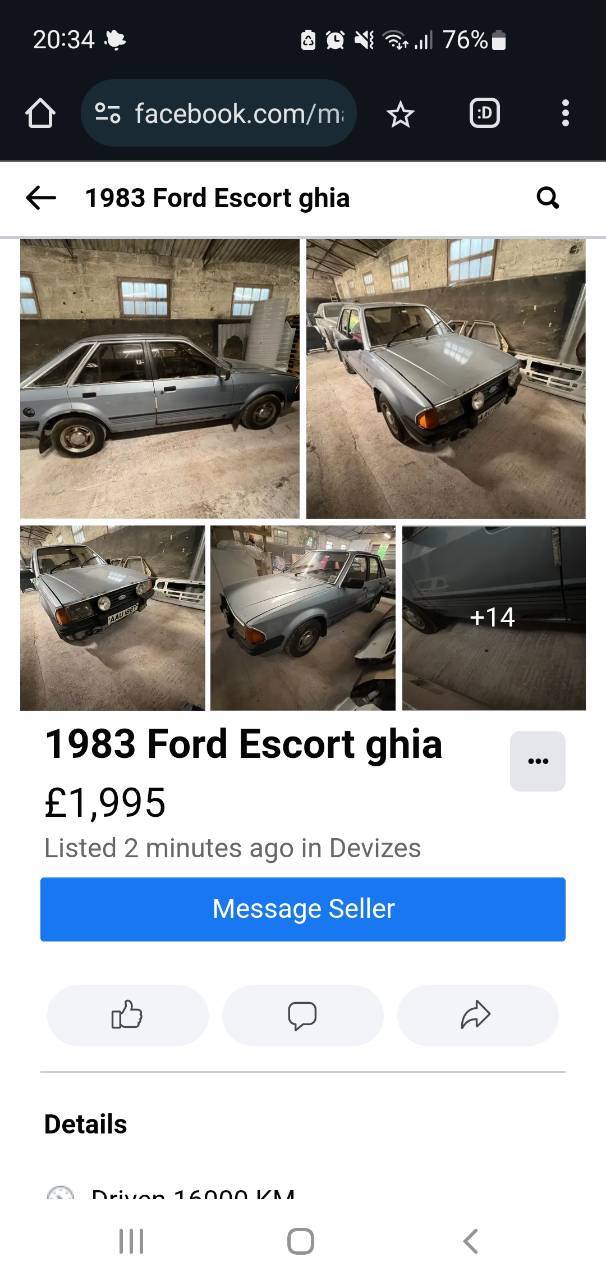Open the browser home button
The width and height of the screenshot is (606, 1280).
point(40,114)
